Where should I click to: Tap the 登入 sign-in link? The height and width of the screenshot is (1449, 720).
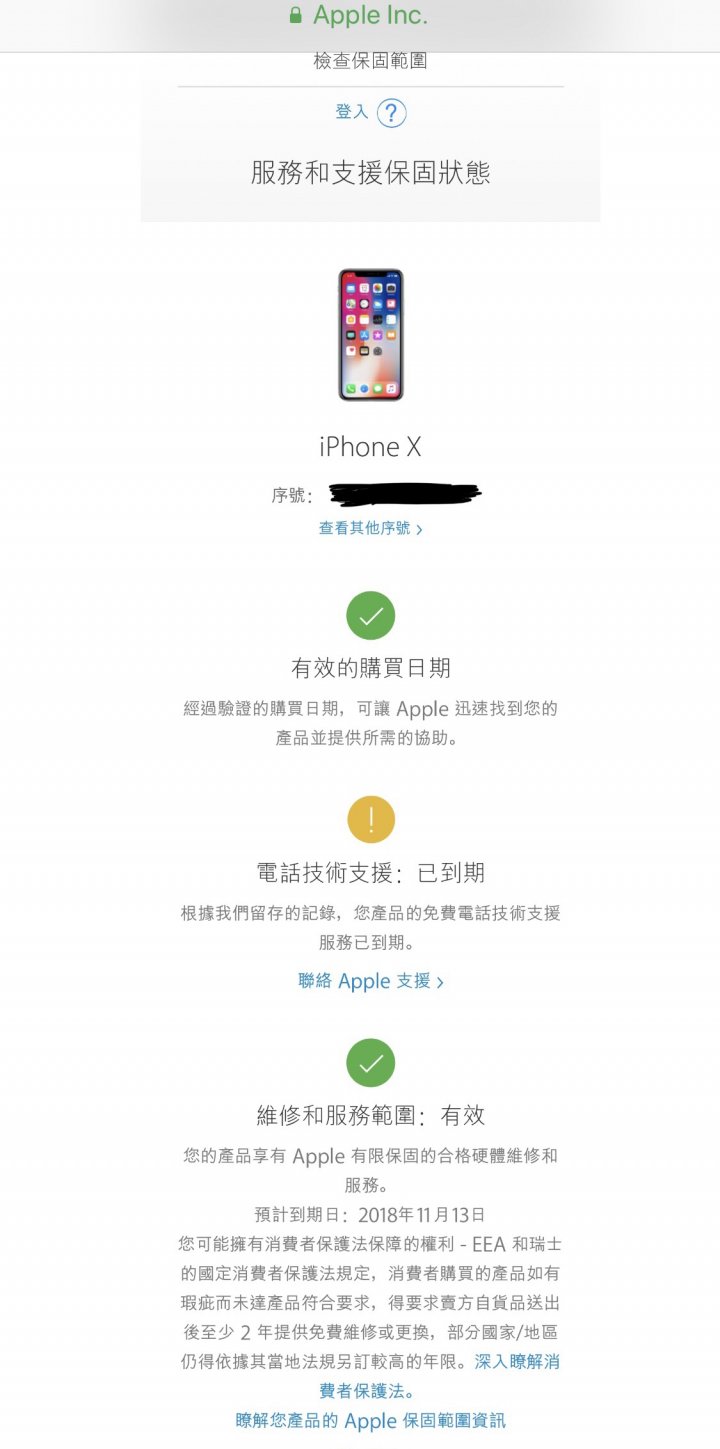pyautogui.click(x=352, y=112)
